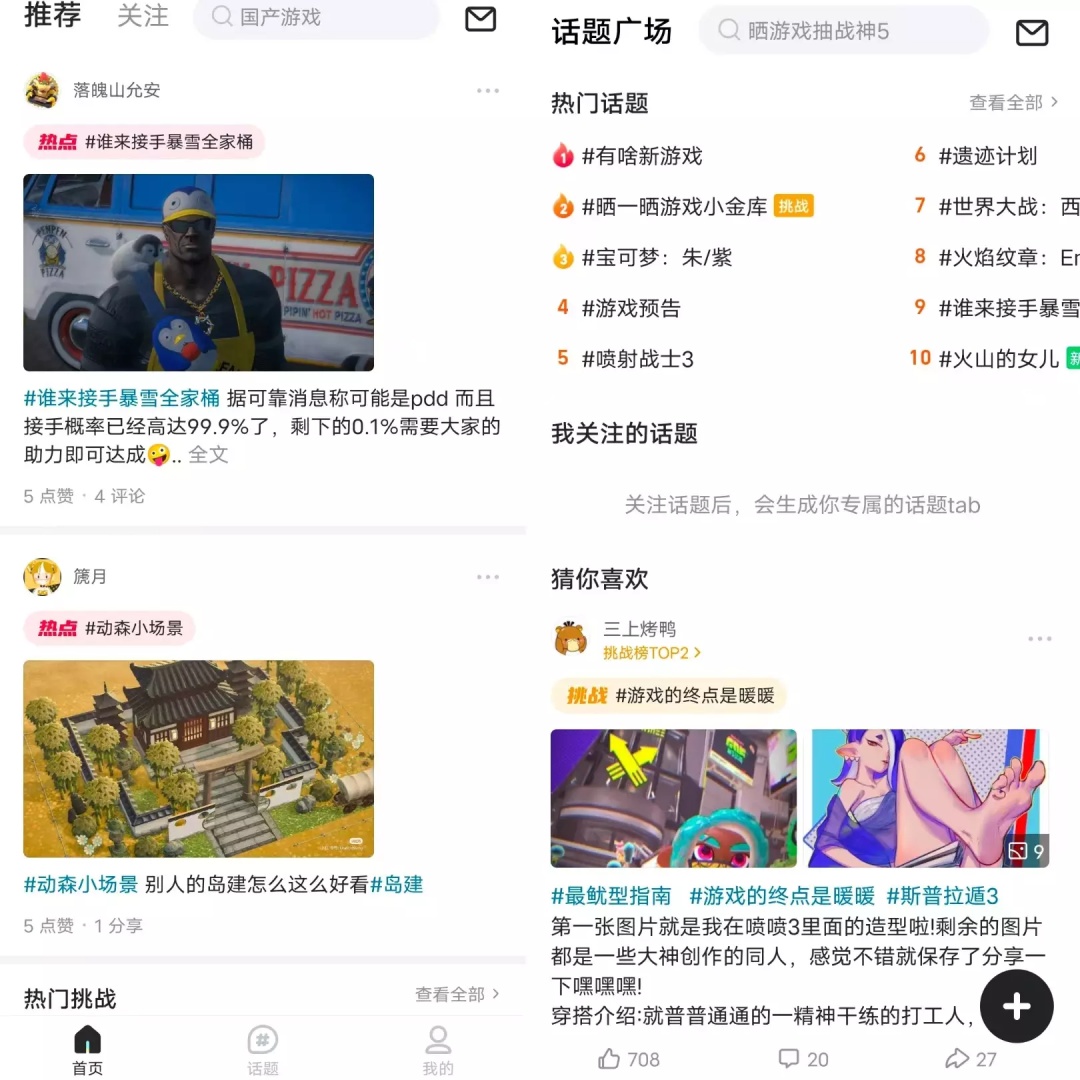The width and height of the screenshot is (1080, 1080).
Task: Select the #宝可梦：朱/紫 topic
Action: (x=656, y=257)
